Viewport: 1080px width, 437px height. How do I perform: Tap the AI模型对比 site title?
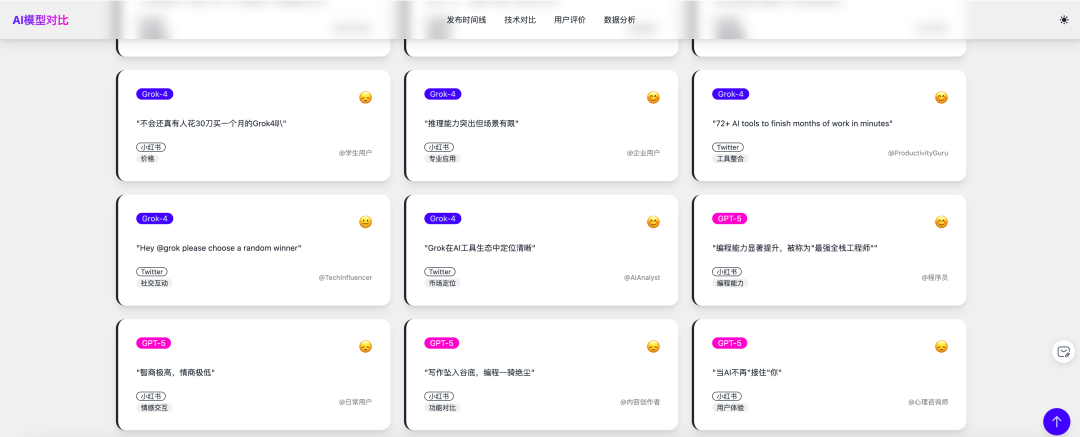tap(41, 20)
